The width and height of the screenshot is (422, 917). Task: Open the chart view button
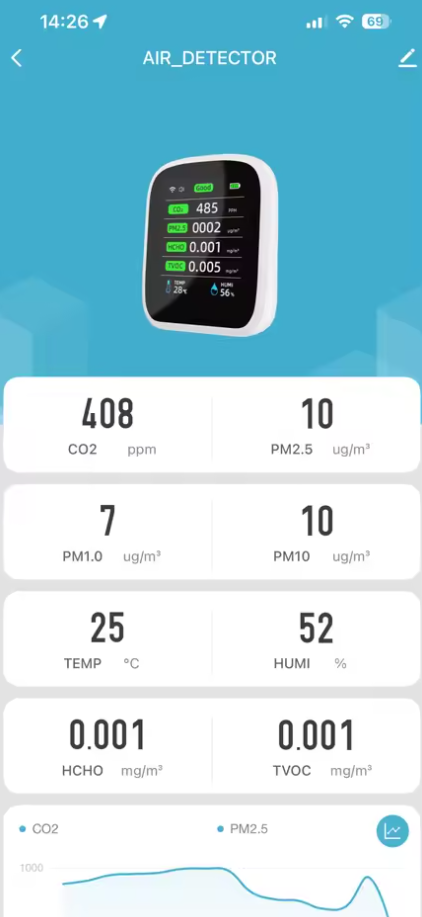click(392, 830)
